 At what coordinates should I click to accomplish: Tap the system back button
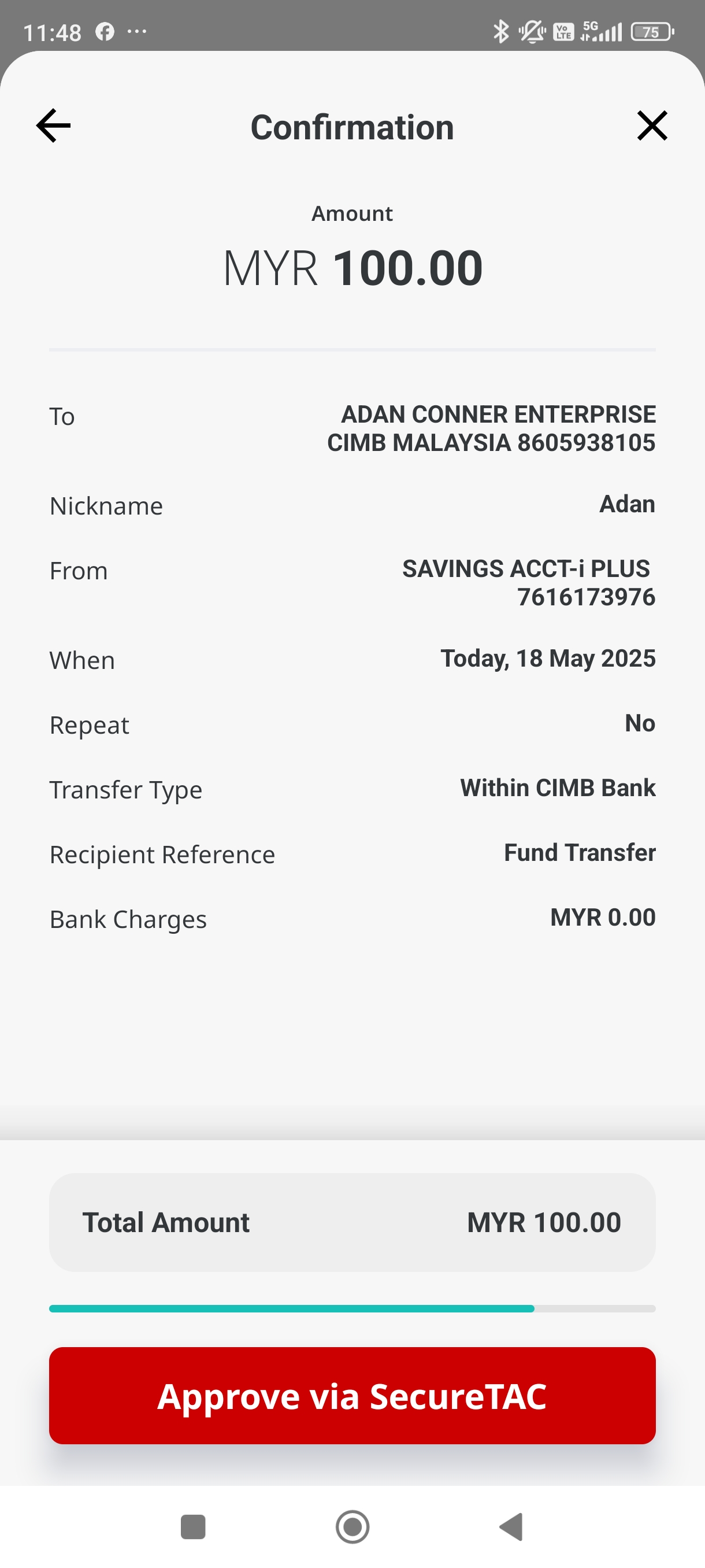point(511,1526)
